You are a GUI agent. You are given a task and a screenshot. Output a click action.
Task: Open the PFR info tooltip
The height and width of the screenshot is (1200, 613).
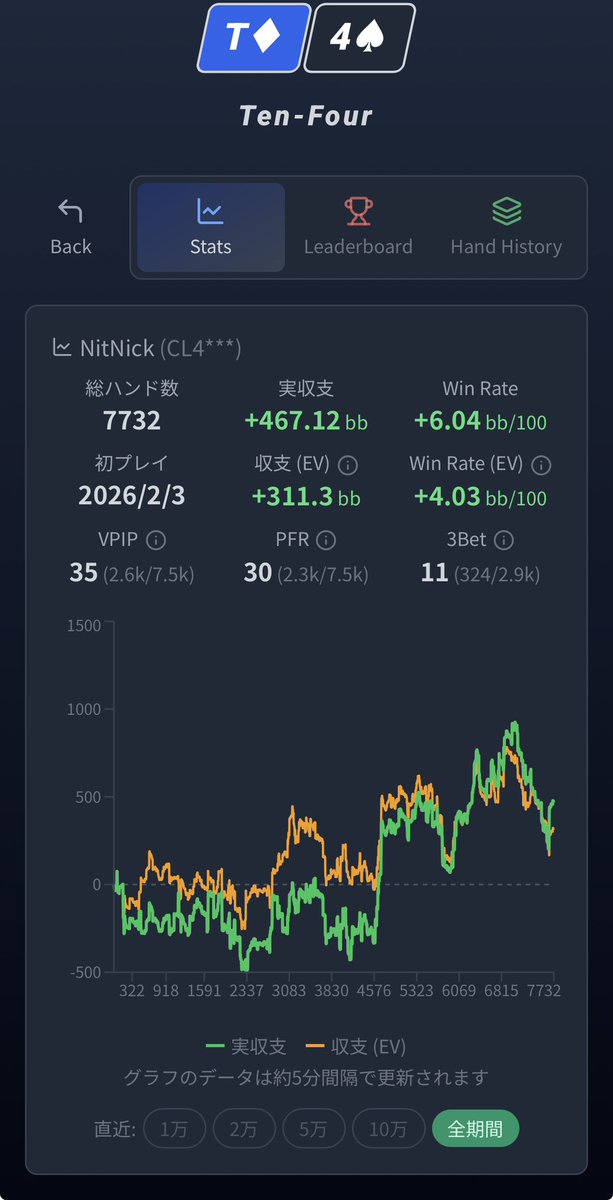326,540
